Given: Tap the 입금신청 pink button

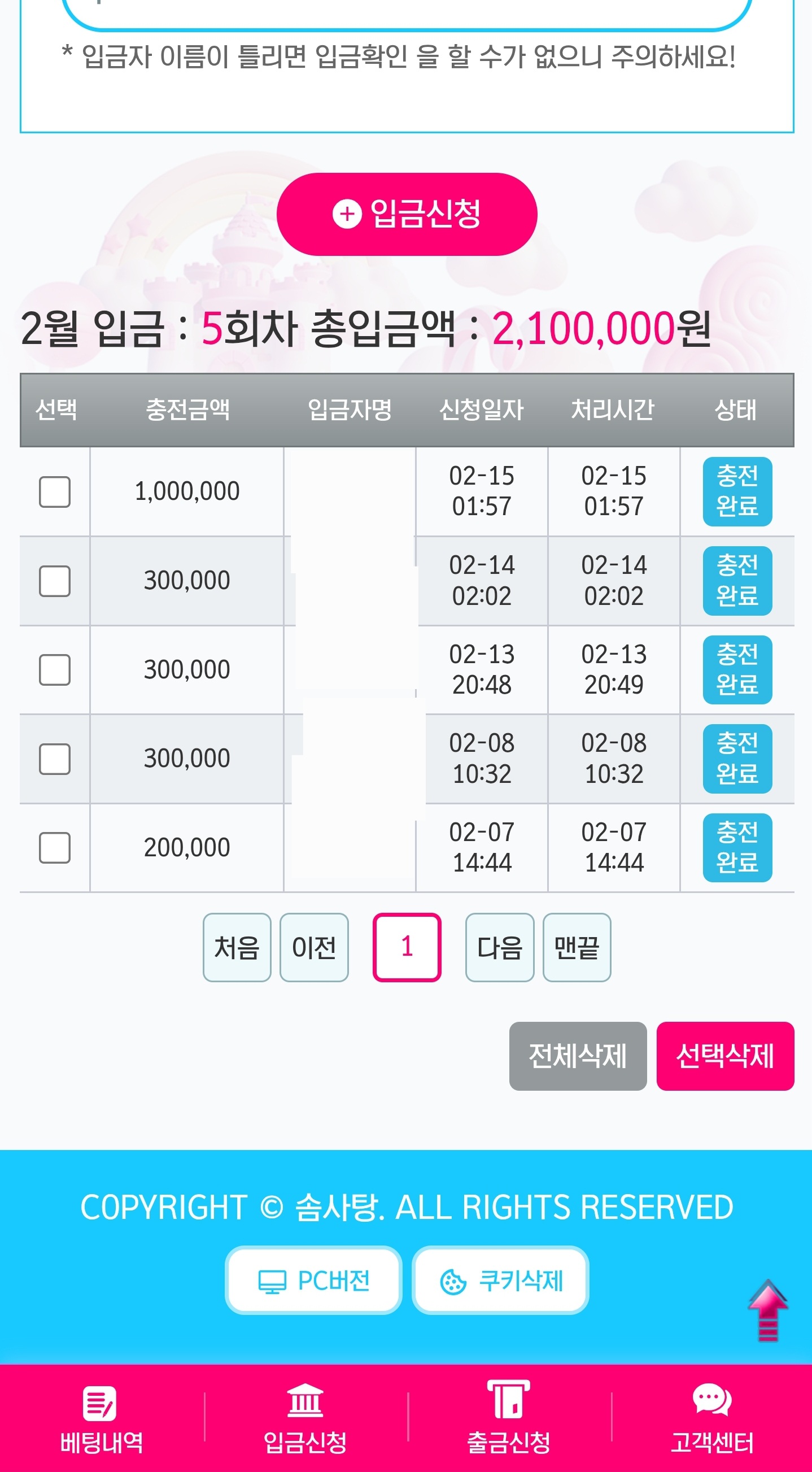Looking at the screenshot, I should point(407,214).
